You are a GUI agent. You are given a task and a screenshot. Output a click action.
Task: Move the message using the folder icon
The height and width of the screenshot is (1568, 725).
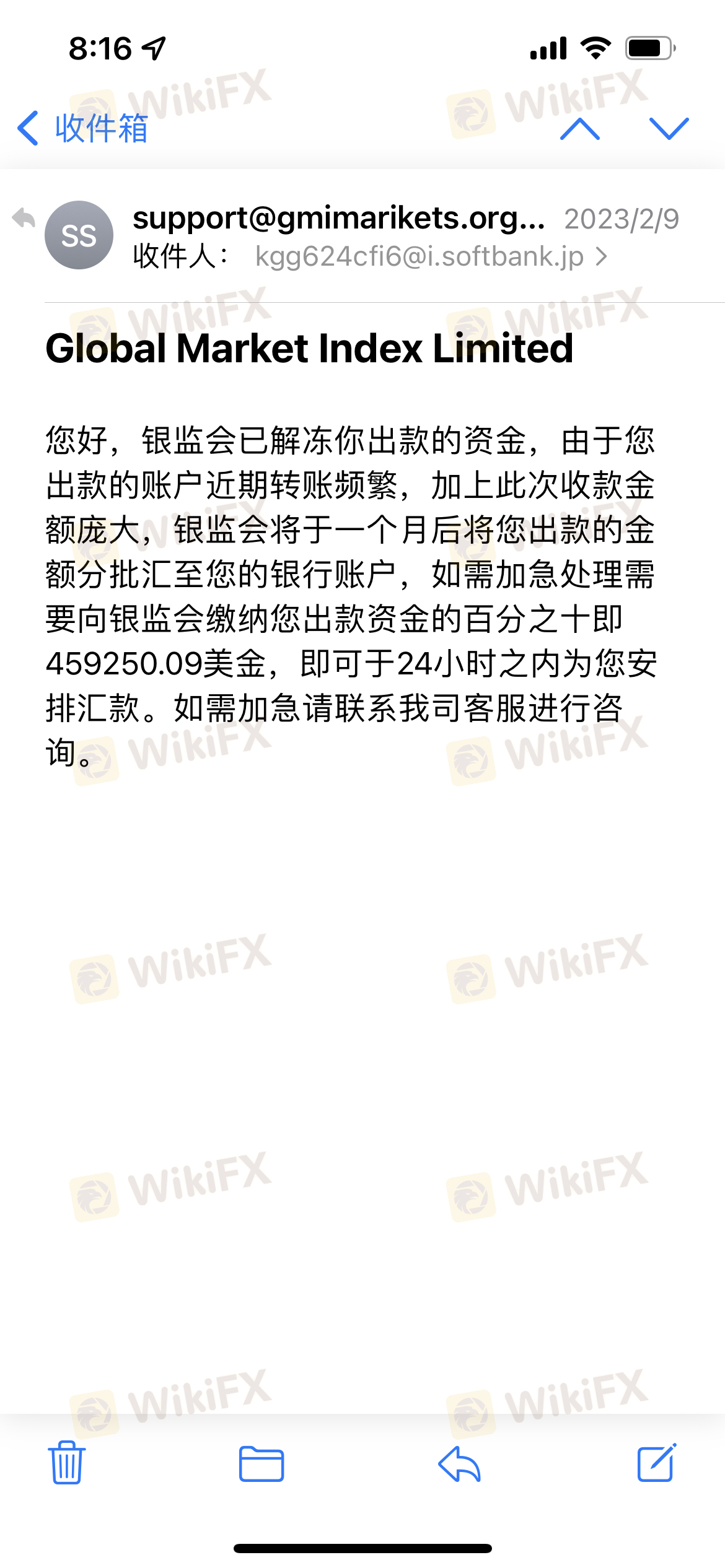pyautogui.click(x=261, y=1463)
